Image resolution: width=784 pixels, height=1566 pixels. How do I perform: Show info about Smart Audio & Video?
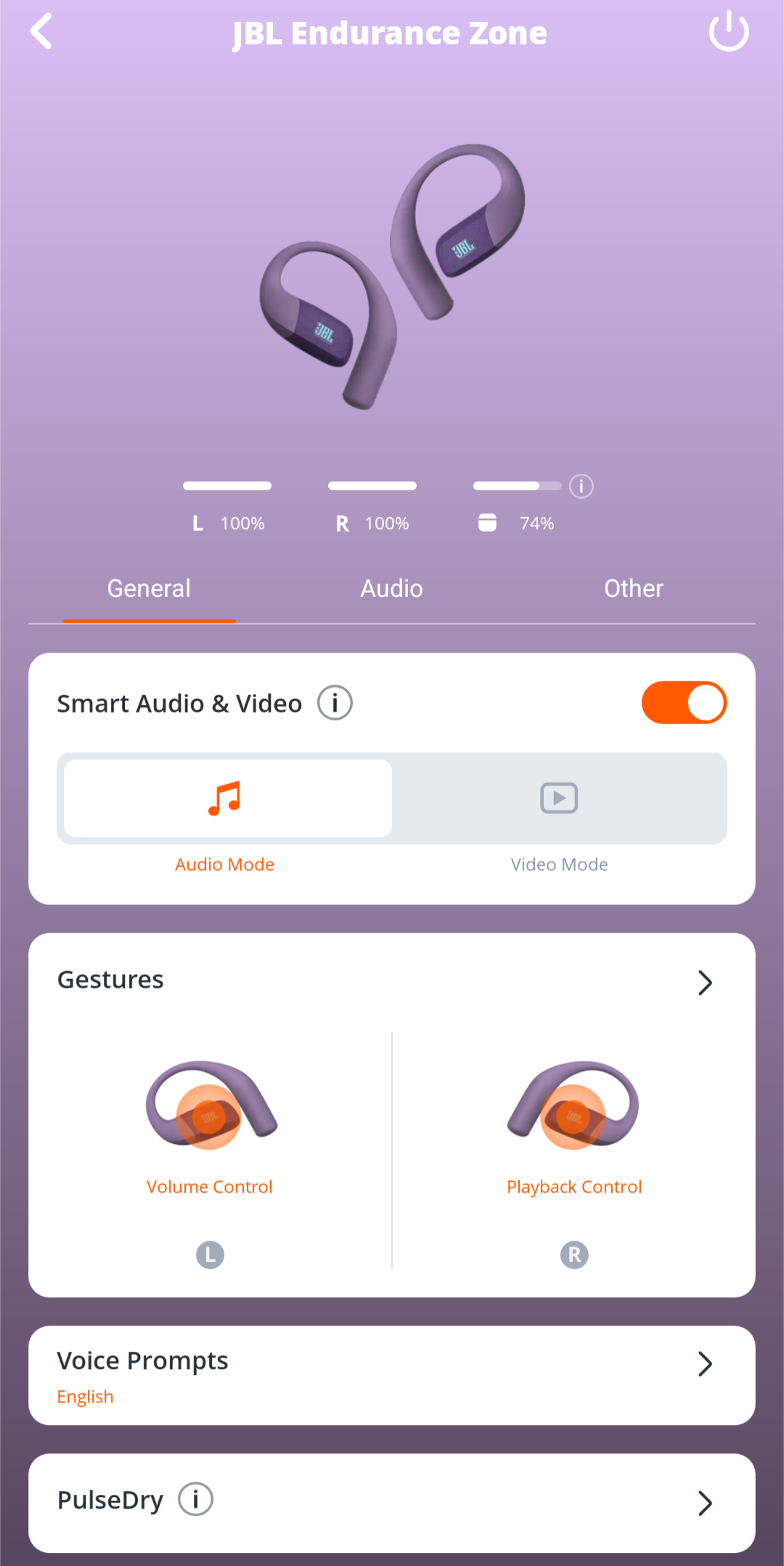pos(335,703)
